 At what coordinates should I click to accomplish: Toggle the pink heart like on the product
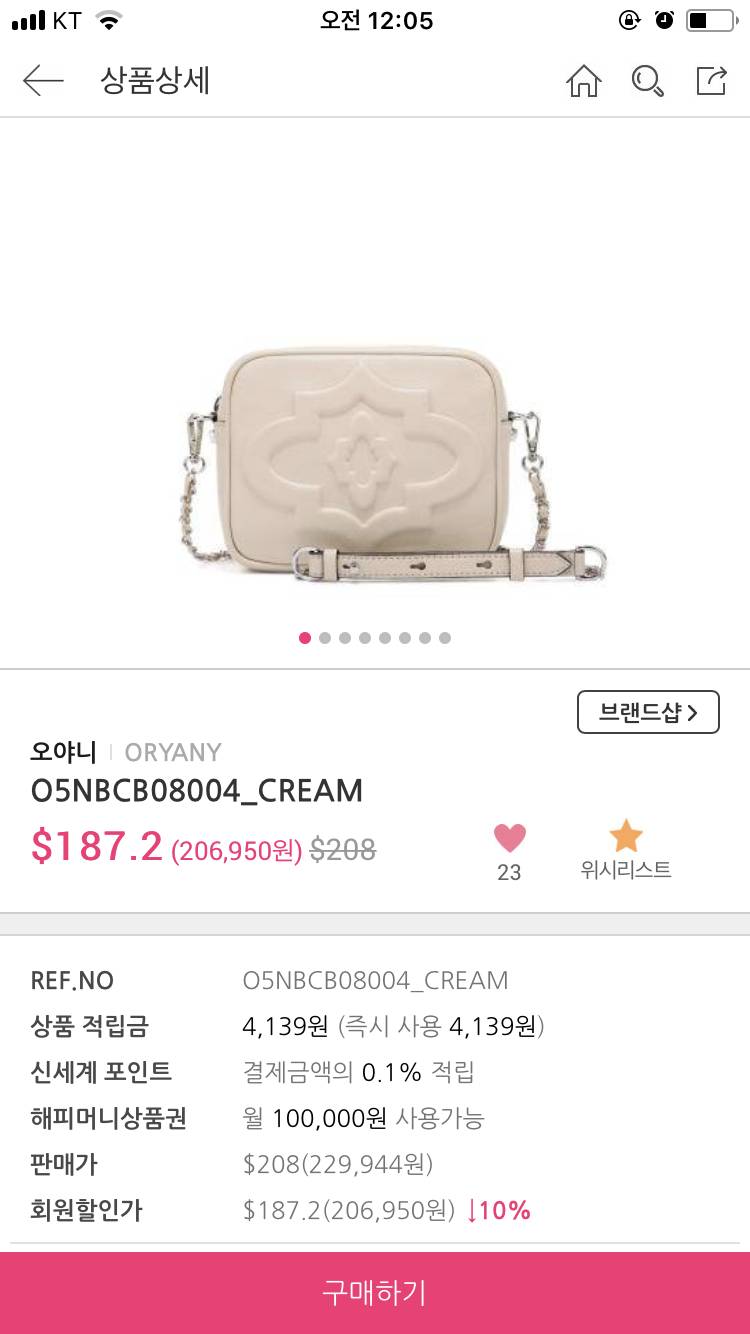point(510,838)
